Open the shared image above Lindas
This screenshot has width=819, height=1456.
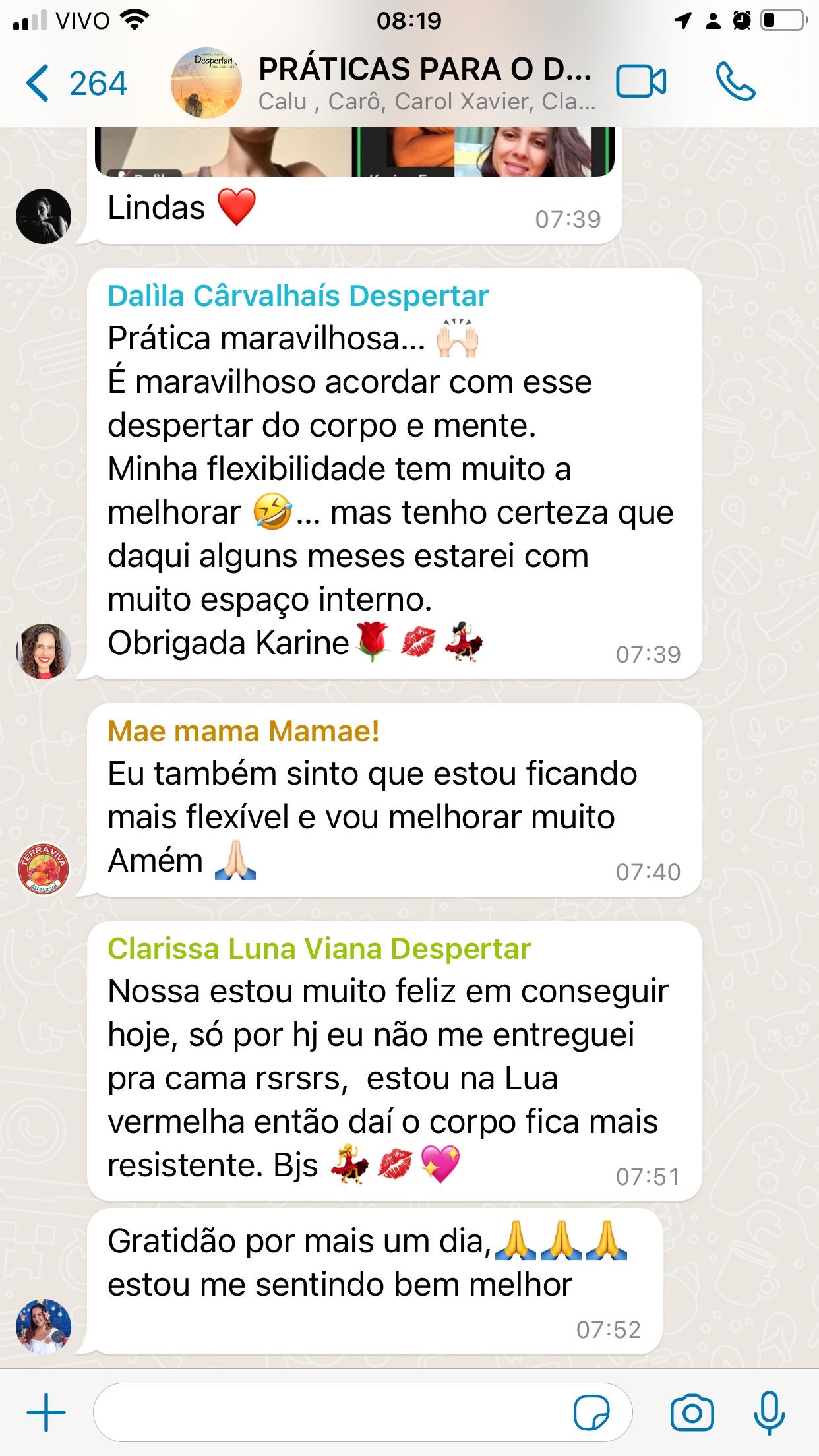tap(355, 152)
